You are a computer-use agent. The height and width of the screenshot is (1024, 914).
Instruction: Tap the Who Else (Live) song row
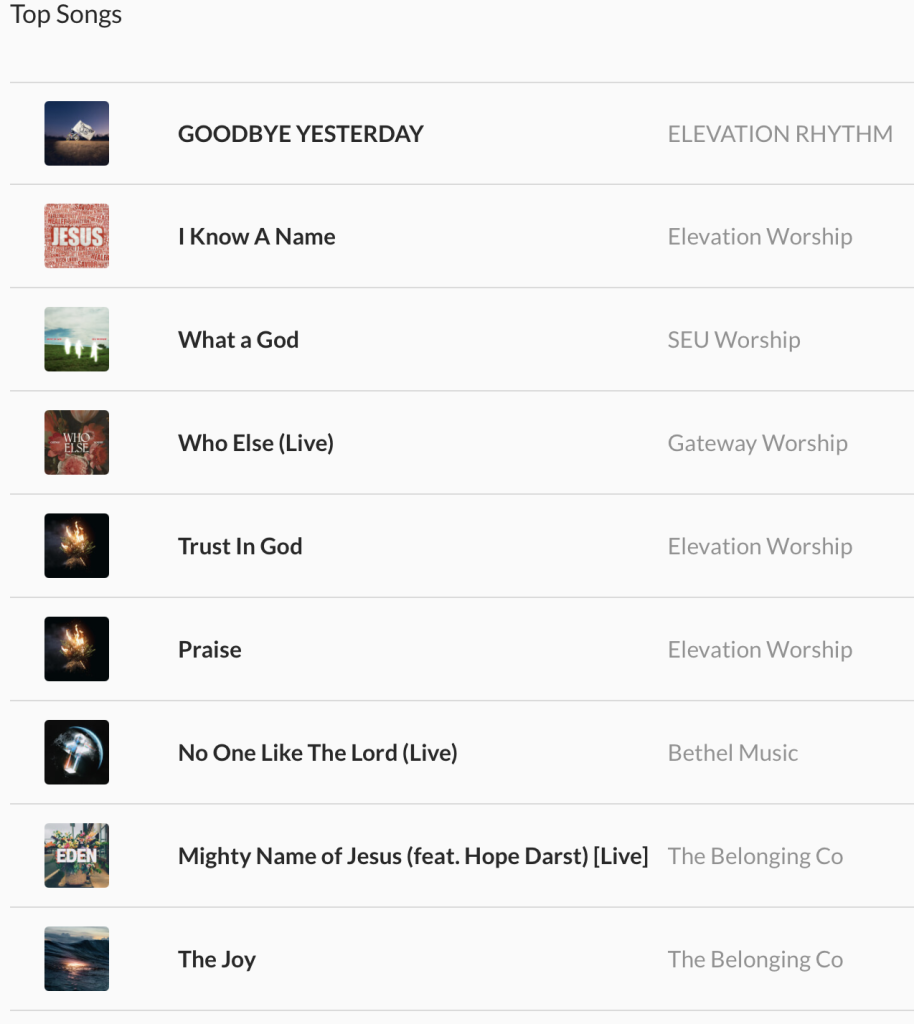(x=255, y=443)
